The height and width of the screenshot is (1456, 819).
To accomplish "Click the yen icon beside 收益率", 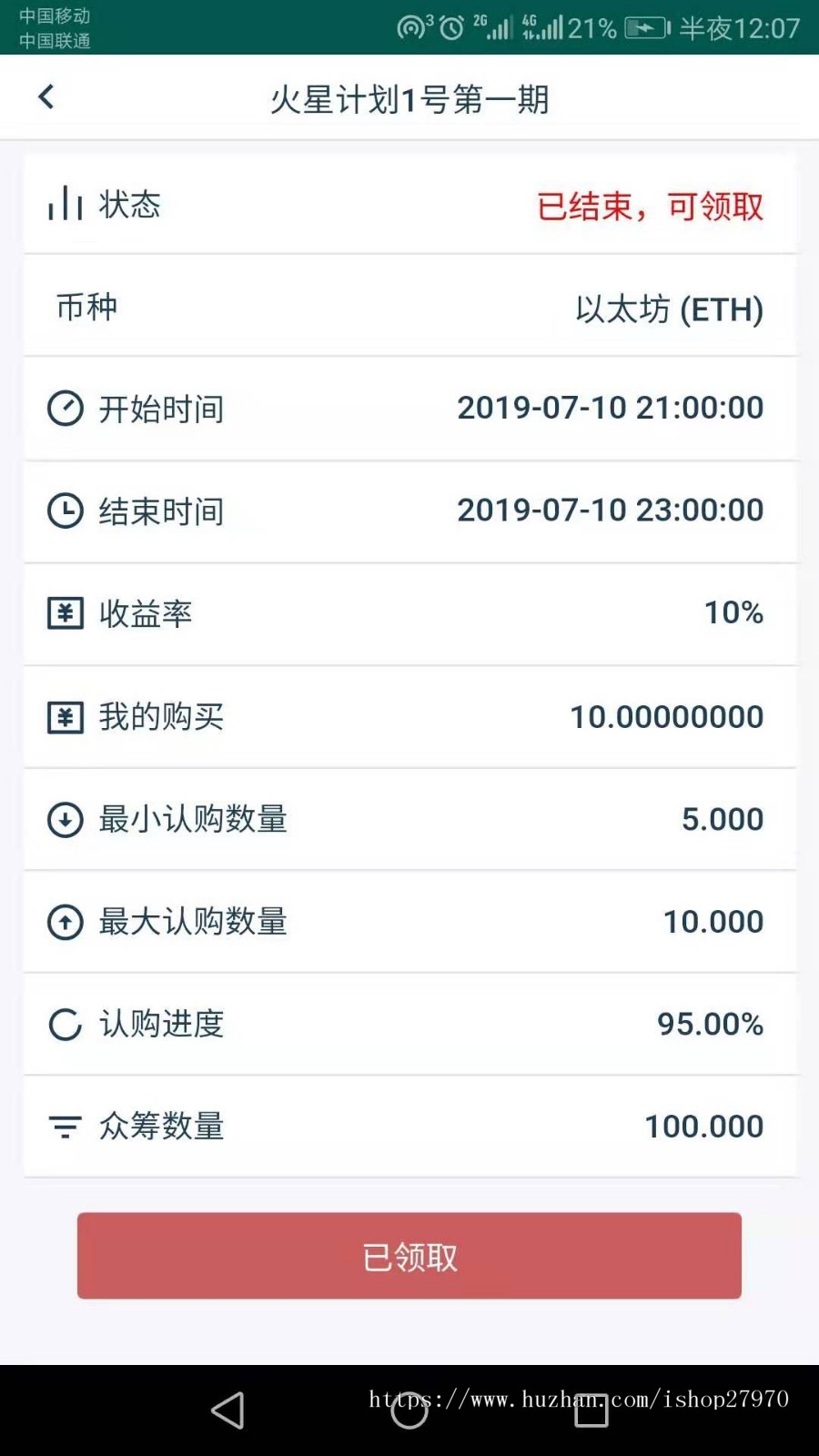I will [64, 613].
